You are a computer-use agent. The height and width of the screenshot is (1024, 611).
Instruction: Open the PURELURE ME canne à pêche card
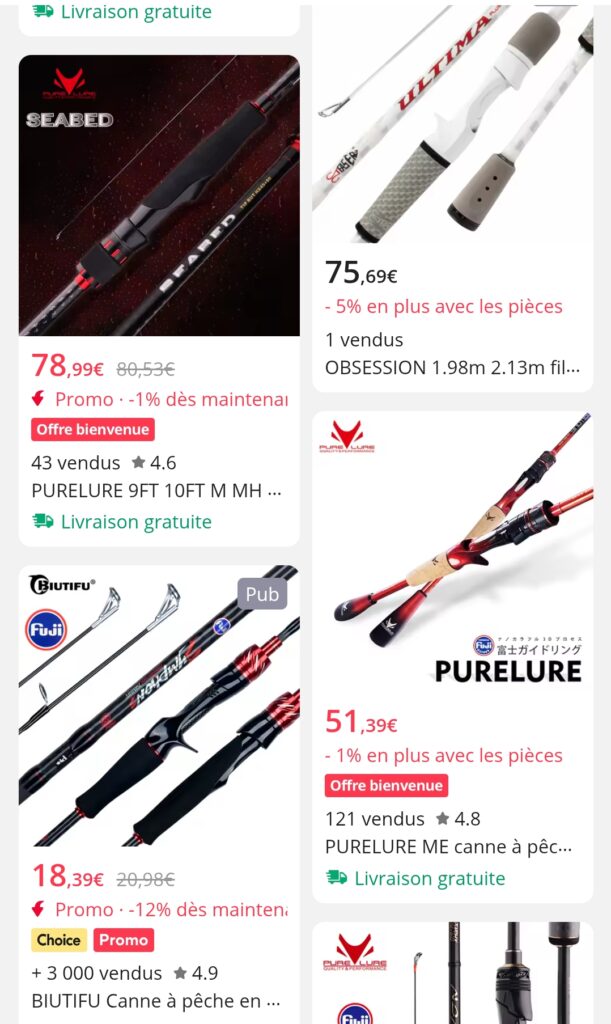pos(452,550)
